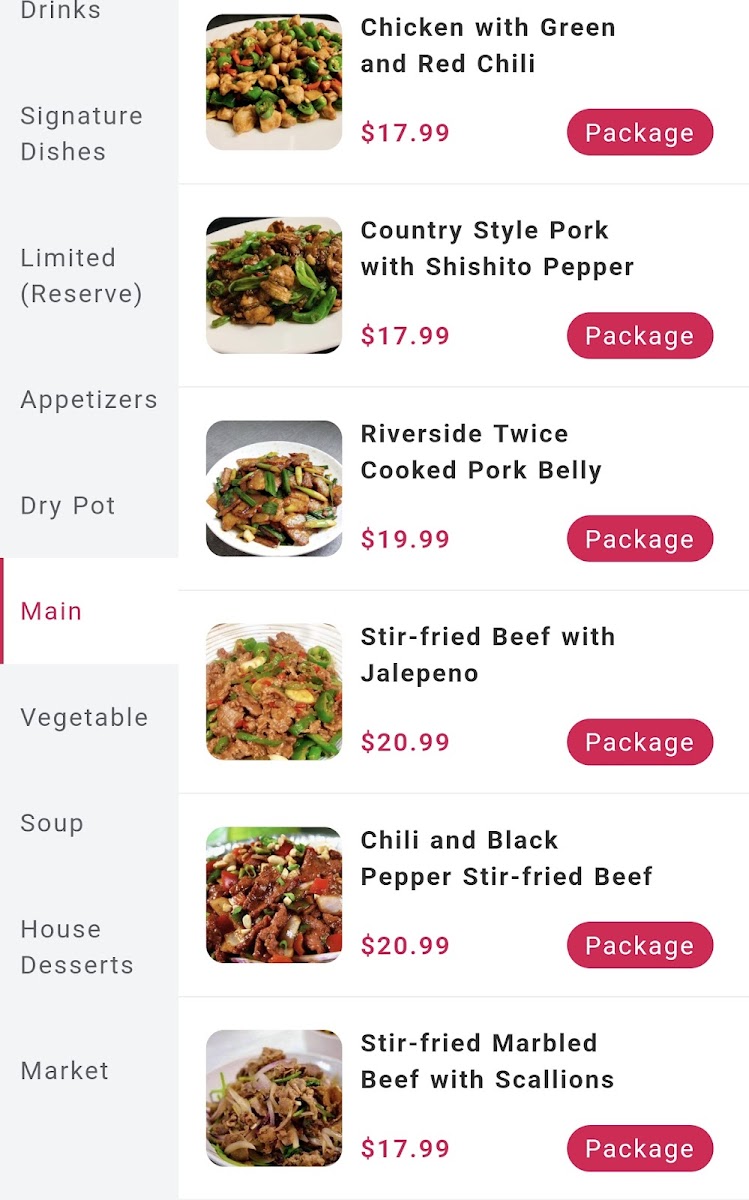
Task: Select Package for Stir-fried Beef with Jalepeno
Action: pos(640,742)
